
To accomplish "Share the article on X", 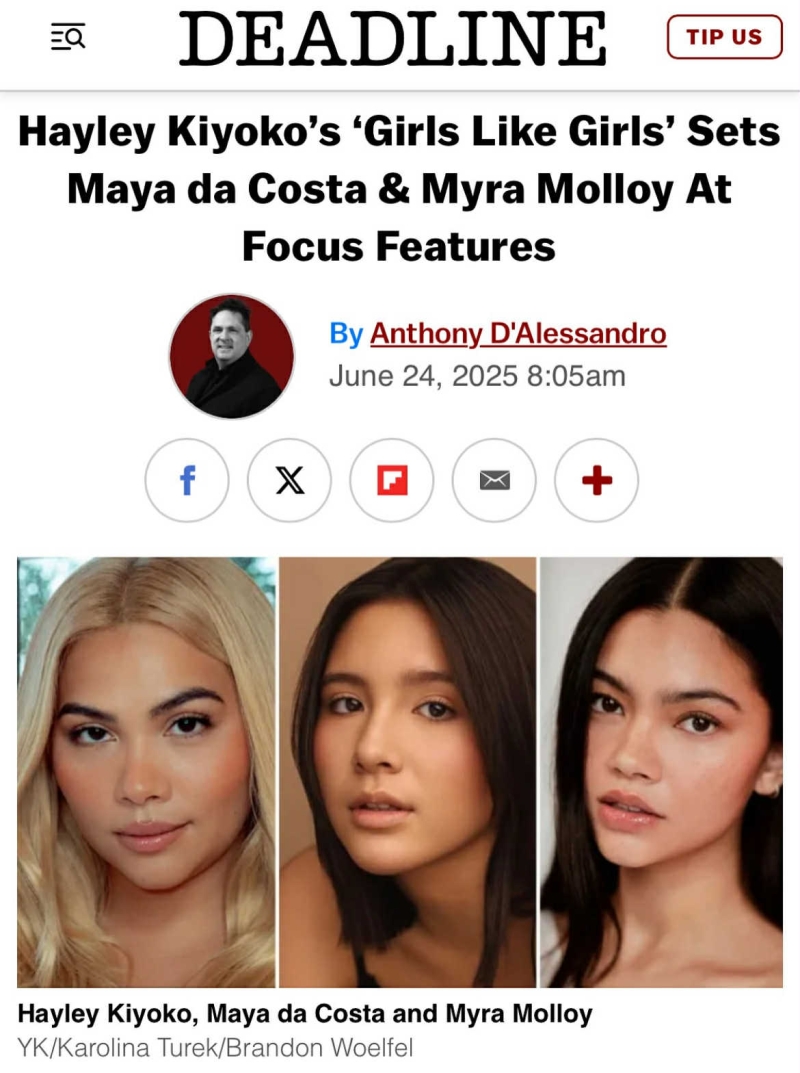I will click(290, 481).
